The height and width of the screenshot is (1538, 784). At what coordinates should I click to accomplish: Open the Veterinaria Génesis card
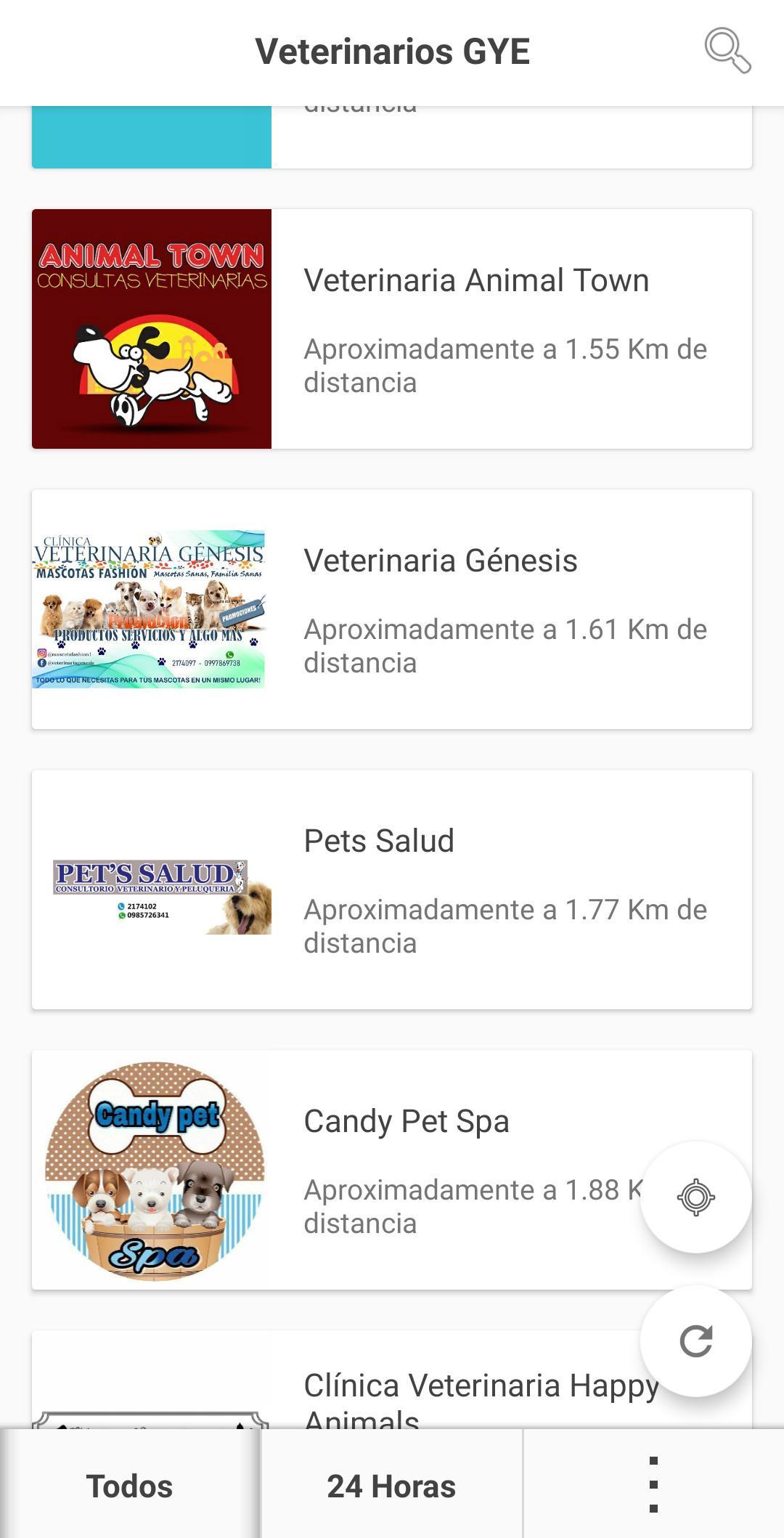click(392, 609)
